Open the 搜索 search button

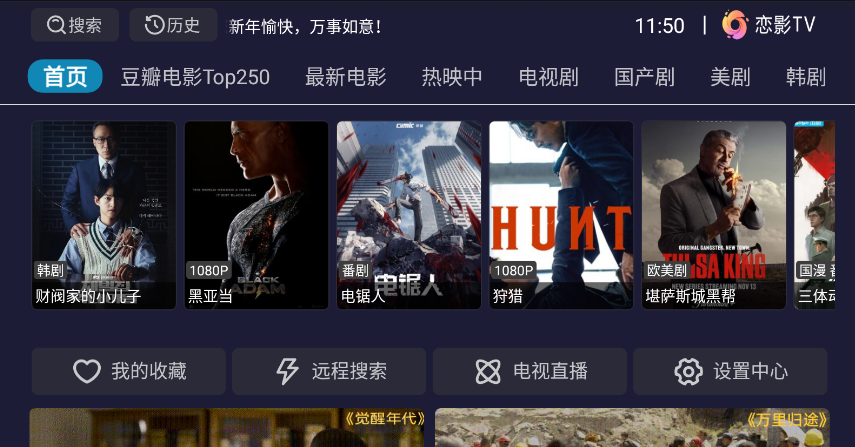[75, 25]
